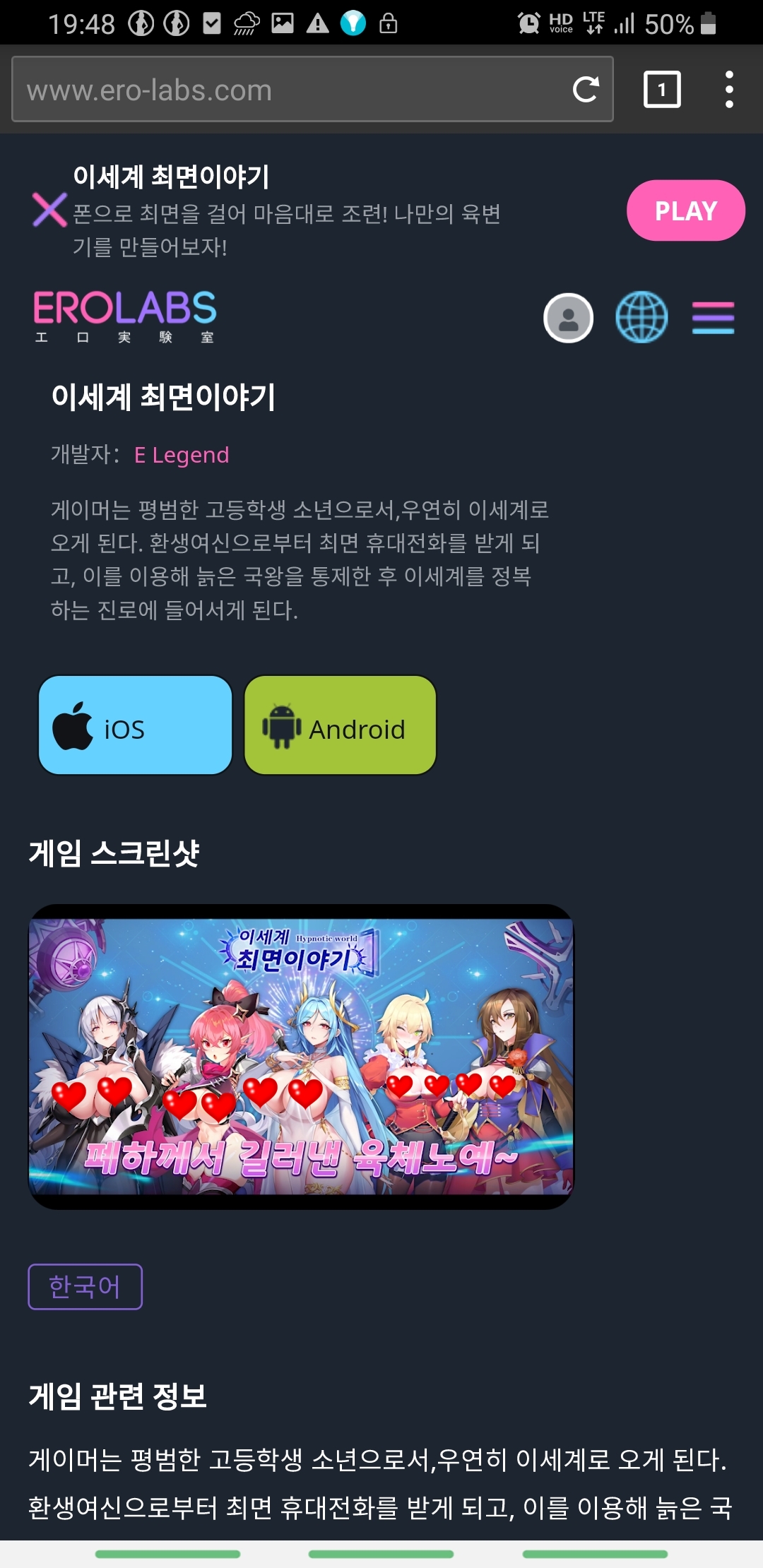Select the iOS download button
763x1568 pixels.
[x=135, y=725]
